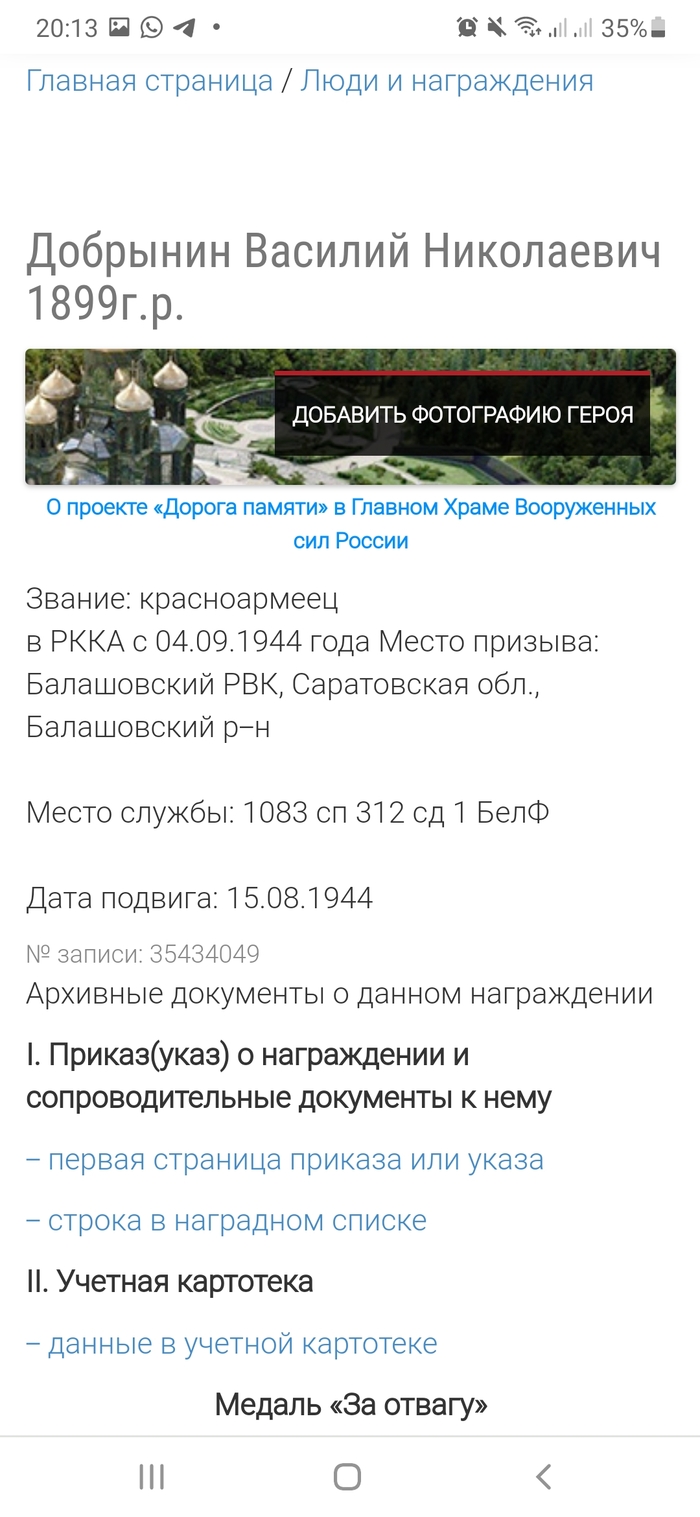Go to «Люди и награждения» breadcrumb
The height and width of the screenshot is (1517, 700).
click(447, 81)
